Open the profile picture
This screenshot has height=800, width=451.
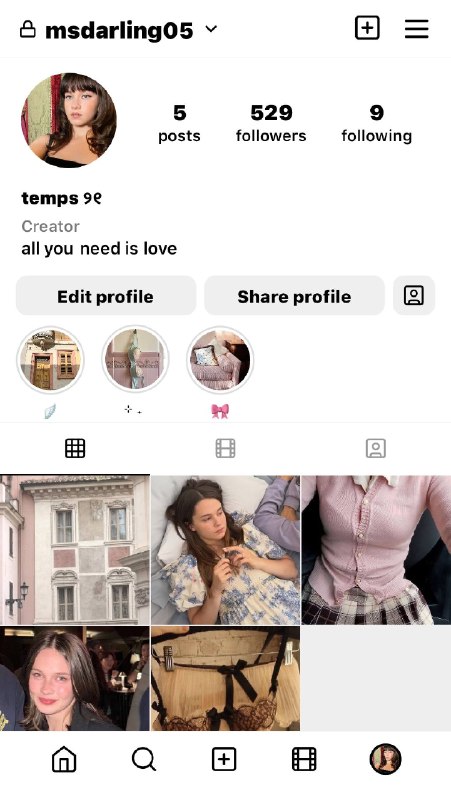[x=69, y=120]
